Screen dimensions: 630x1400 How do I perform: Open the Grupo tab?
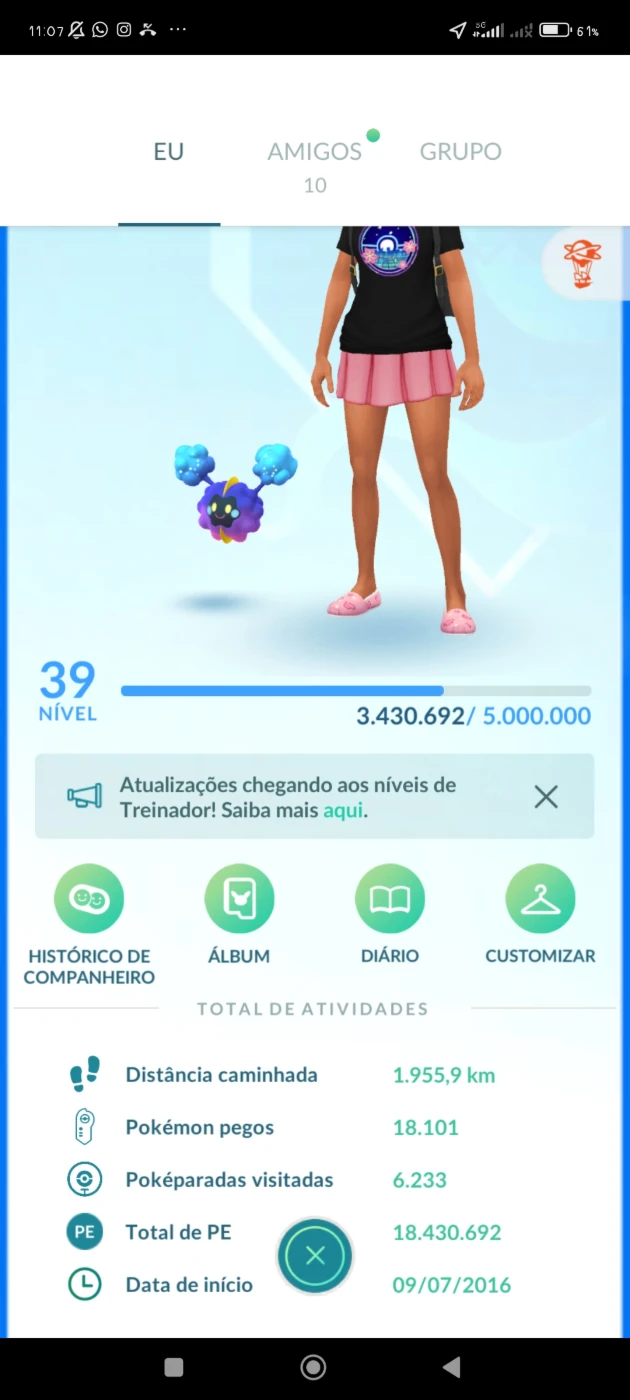click(460, 152)
